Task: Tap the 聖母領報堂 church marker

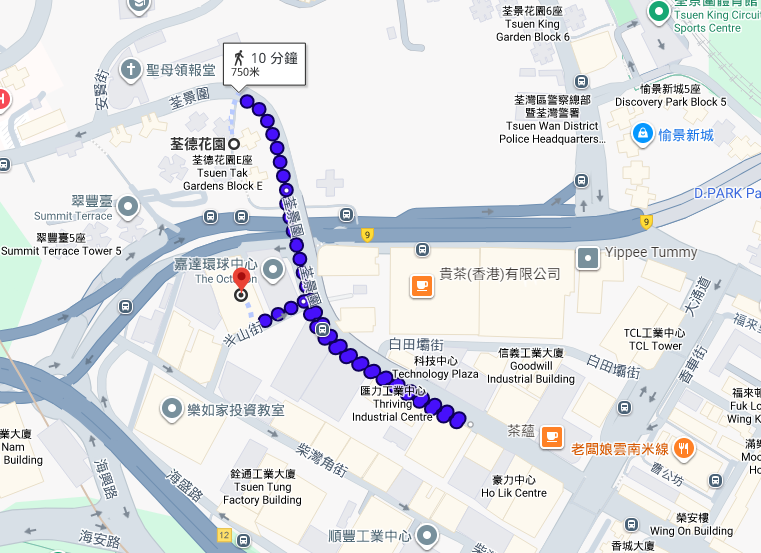Action: tap(130, 70)
